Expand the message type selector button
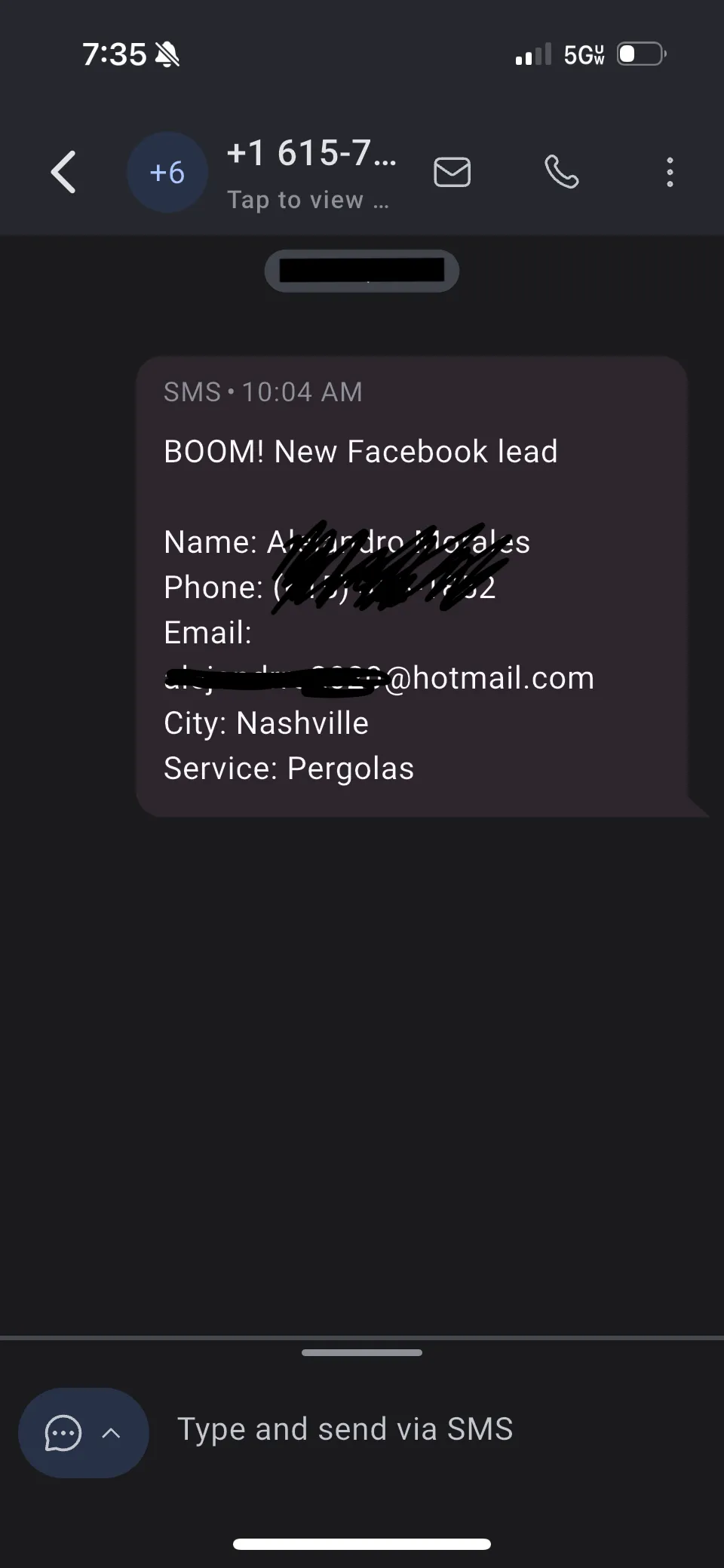Screen dimensions: 724x1568 click(84, 1433)
